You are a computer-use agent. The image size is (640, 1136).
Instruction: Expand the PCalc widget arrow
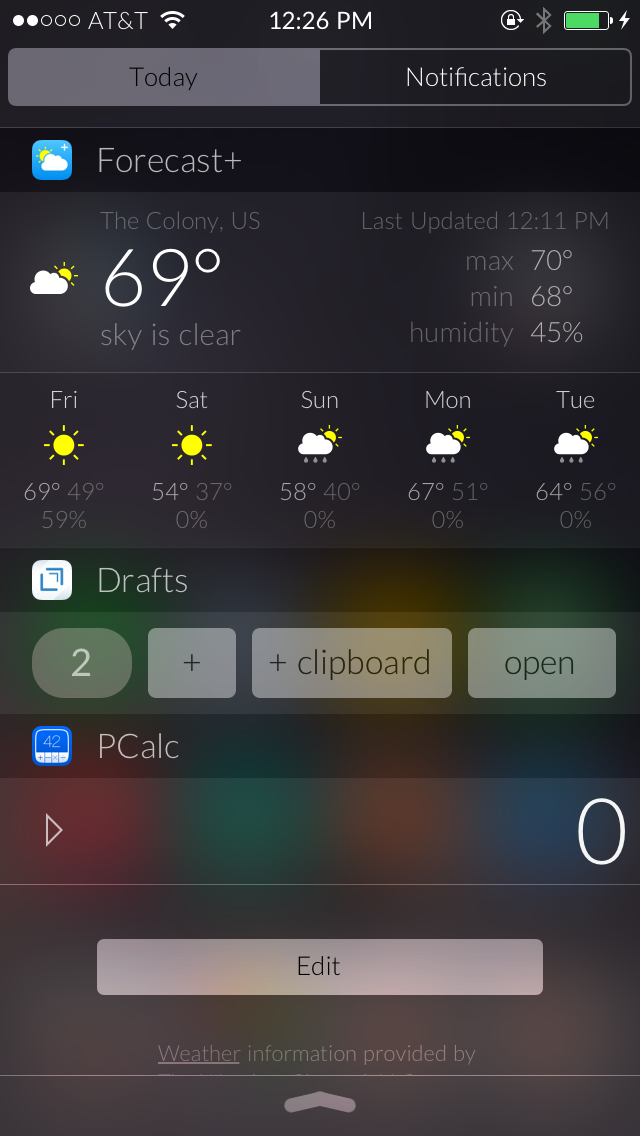click(54, 830)
